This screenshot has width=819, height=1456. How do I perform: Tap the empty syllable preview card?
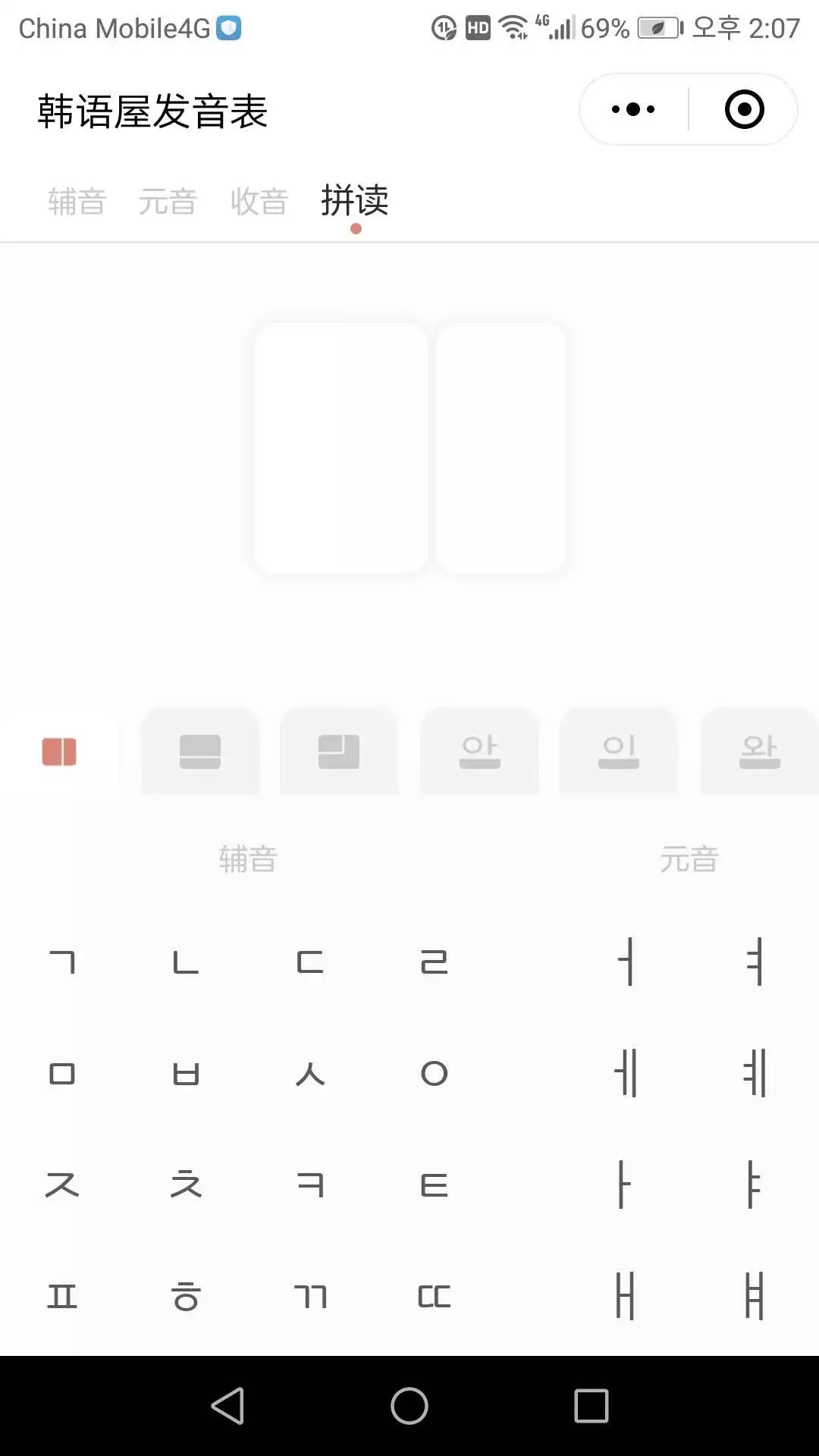tap(340, 447)
